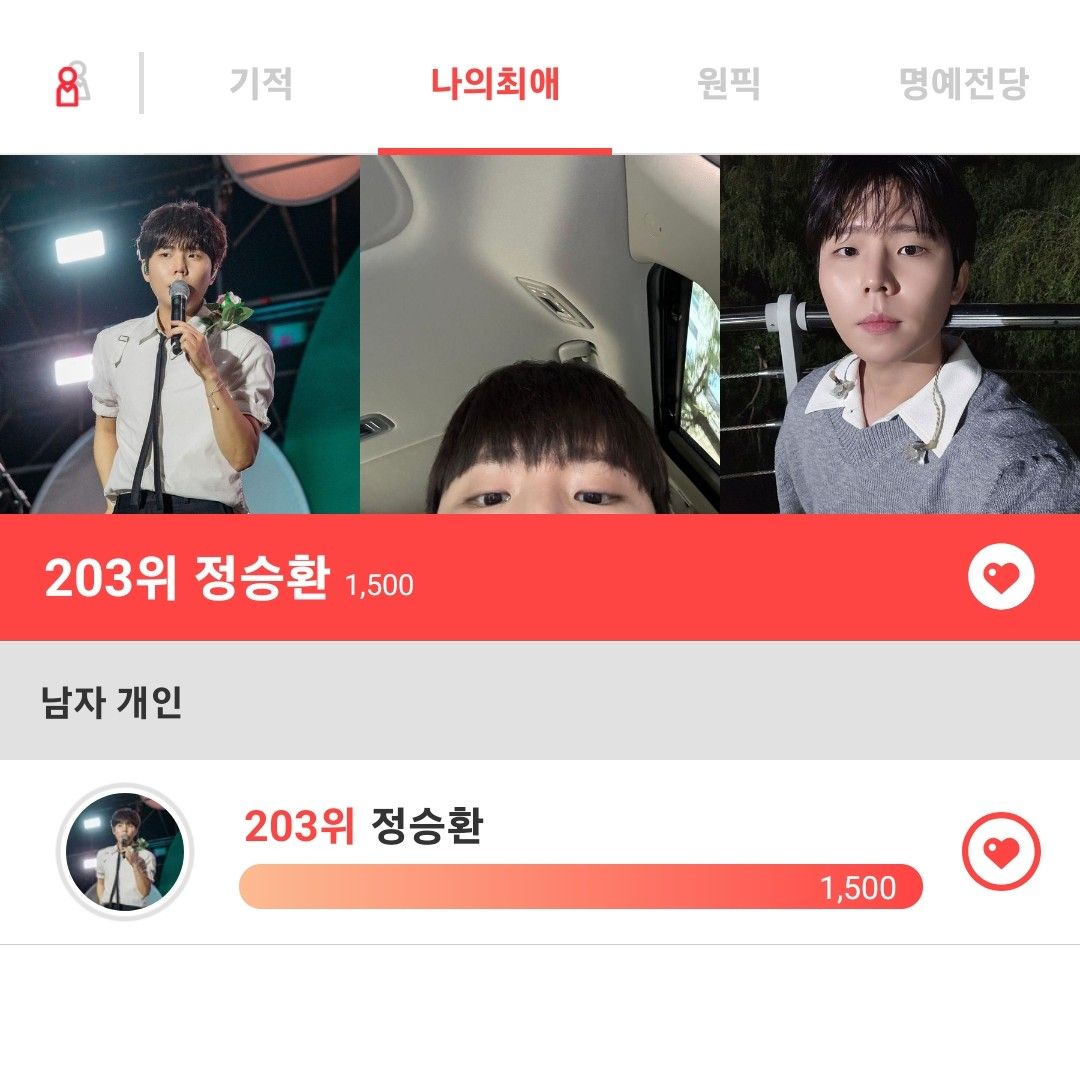Go to the 명예전당 tab
The image size is (1080, 1080).
coord(963,83)
